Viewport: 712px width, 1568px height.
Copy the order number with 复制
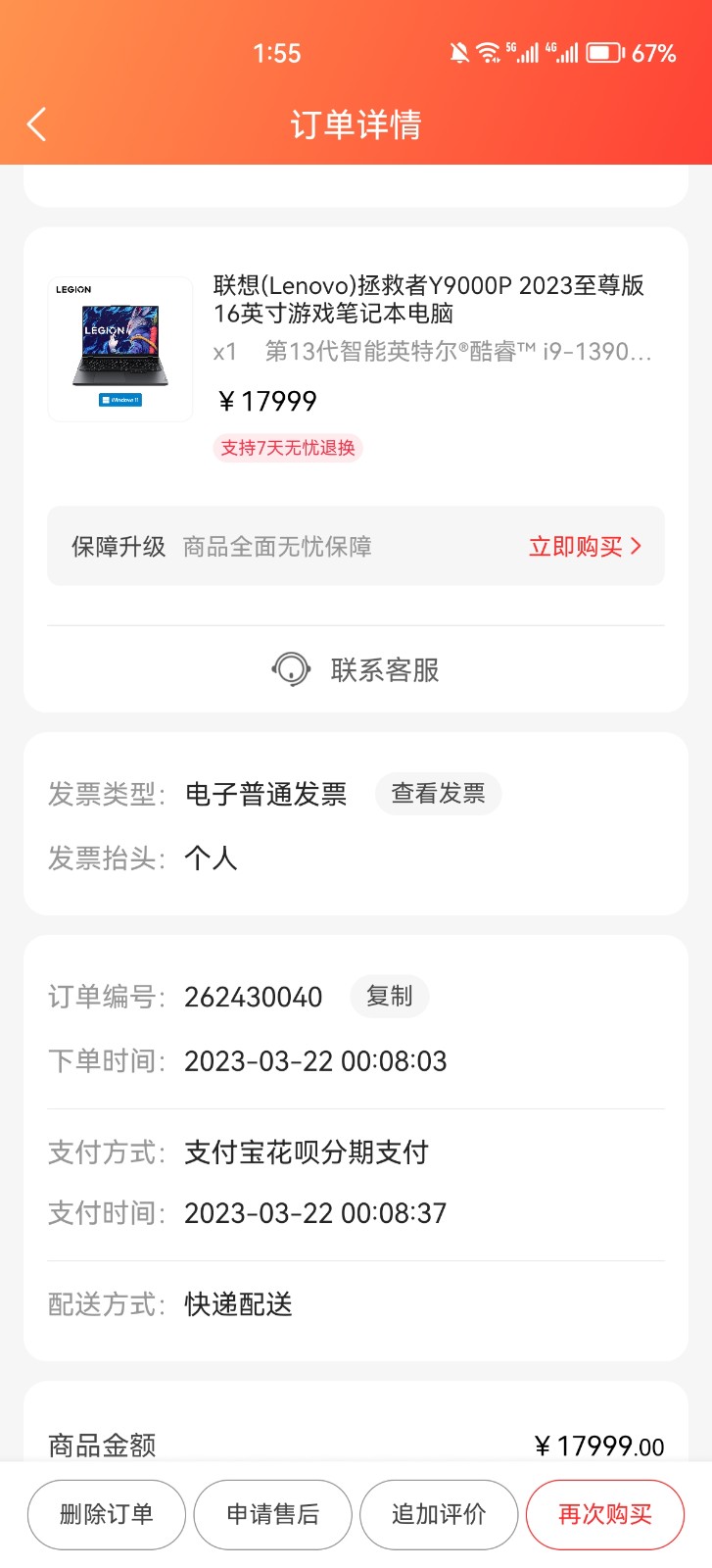[389, 997]
